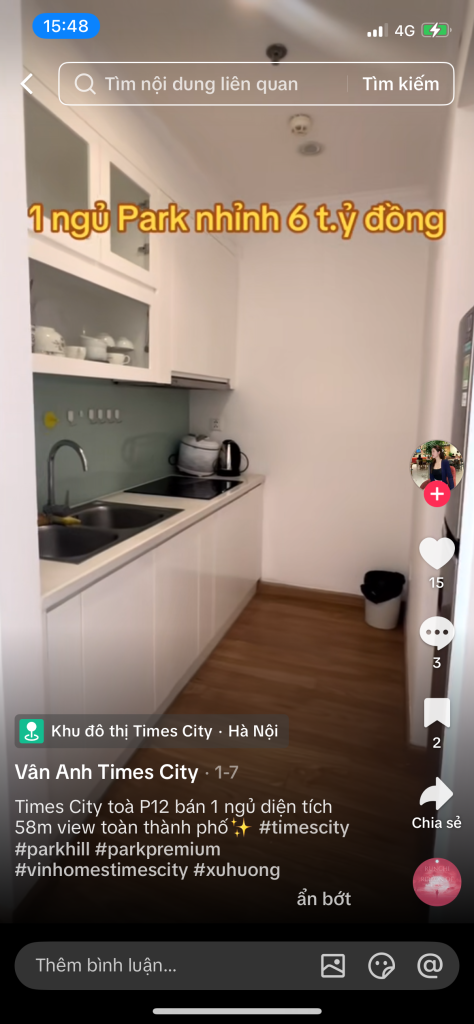Tap the Tìm kiếm search button
The image size is (474, 1024).
400,84
